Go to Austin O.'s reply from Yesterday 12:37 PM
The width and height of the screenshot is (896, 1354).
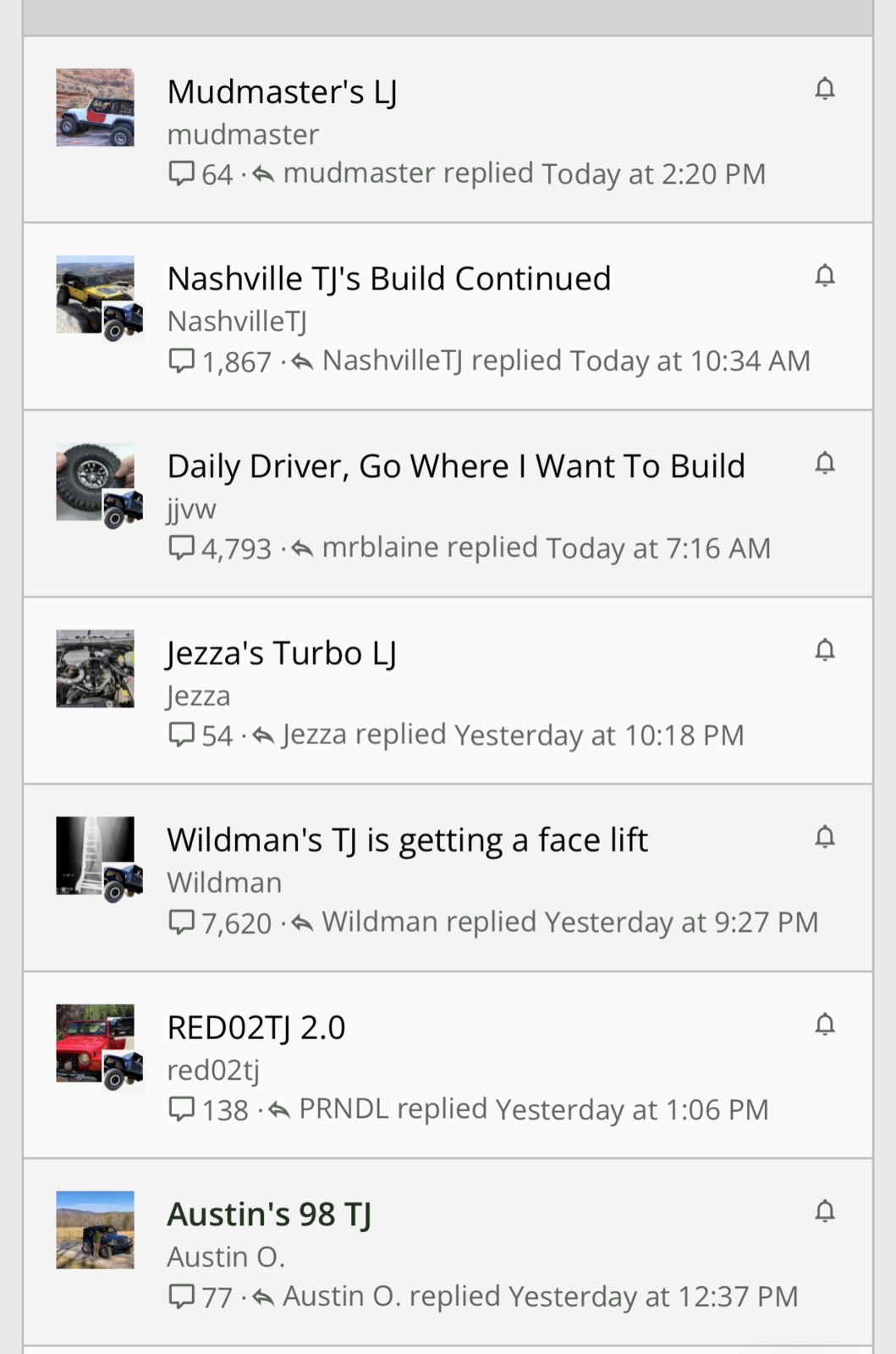(653, 1296)
